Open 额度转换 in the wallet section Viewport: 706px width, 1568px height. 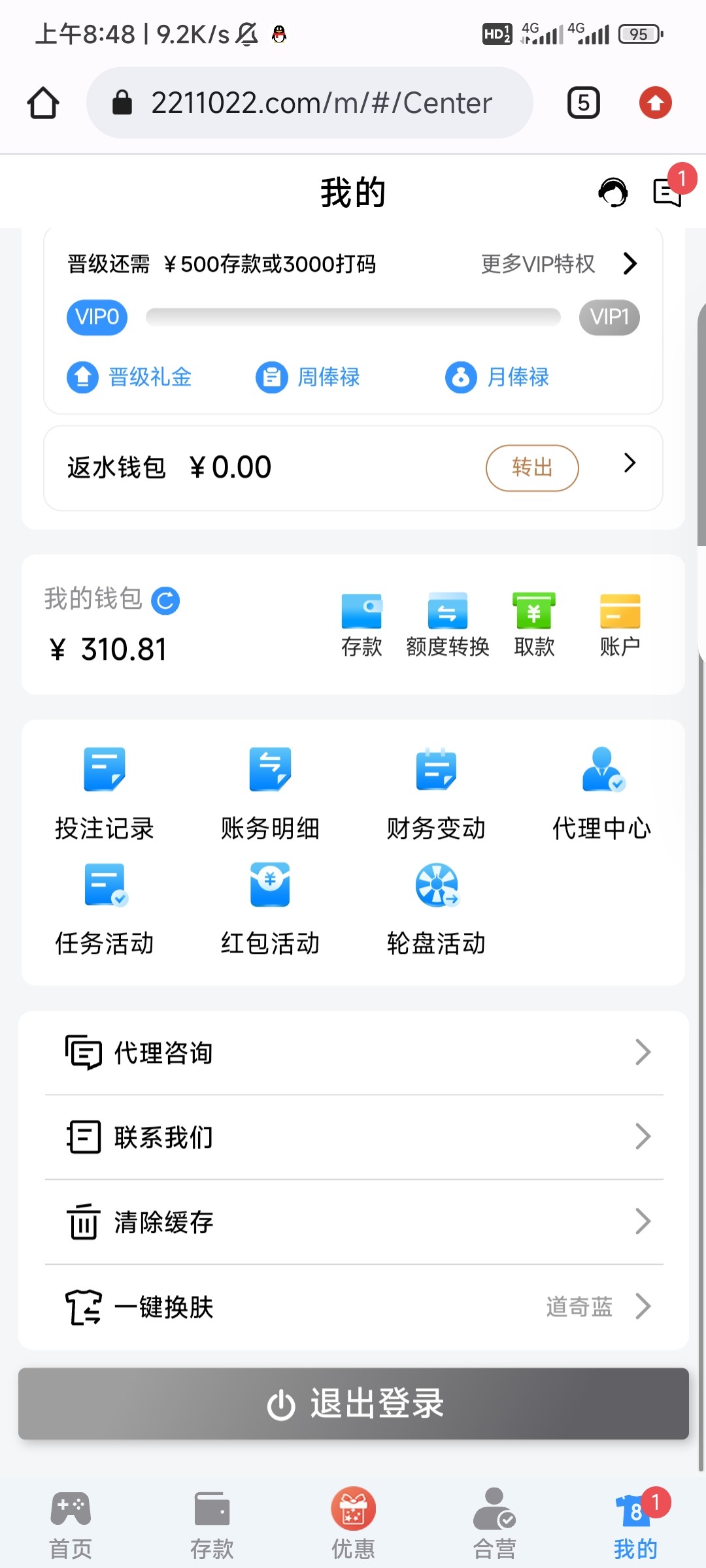point(448,625)
